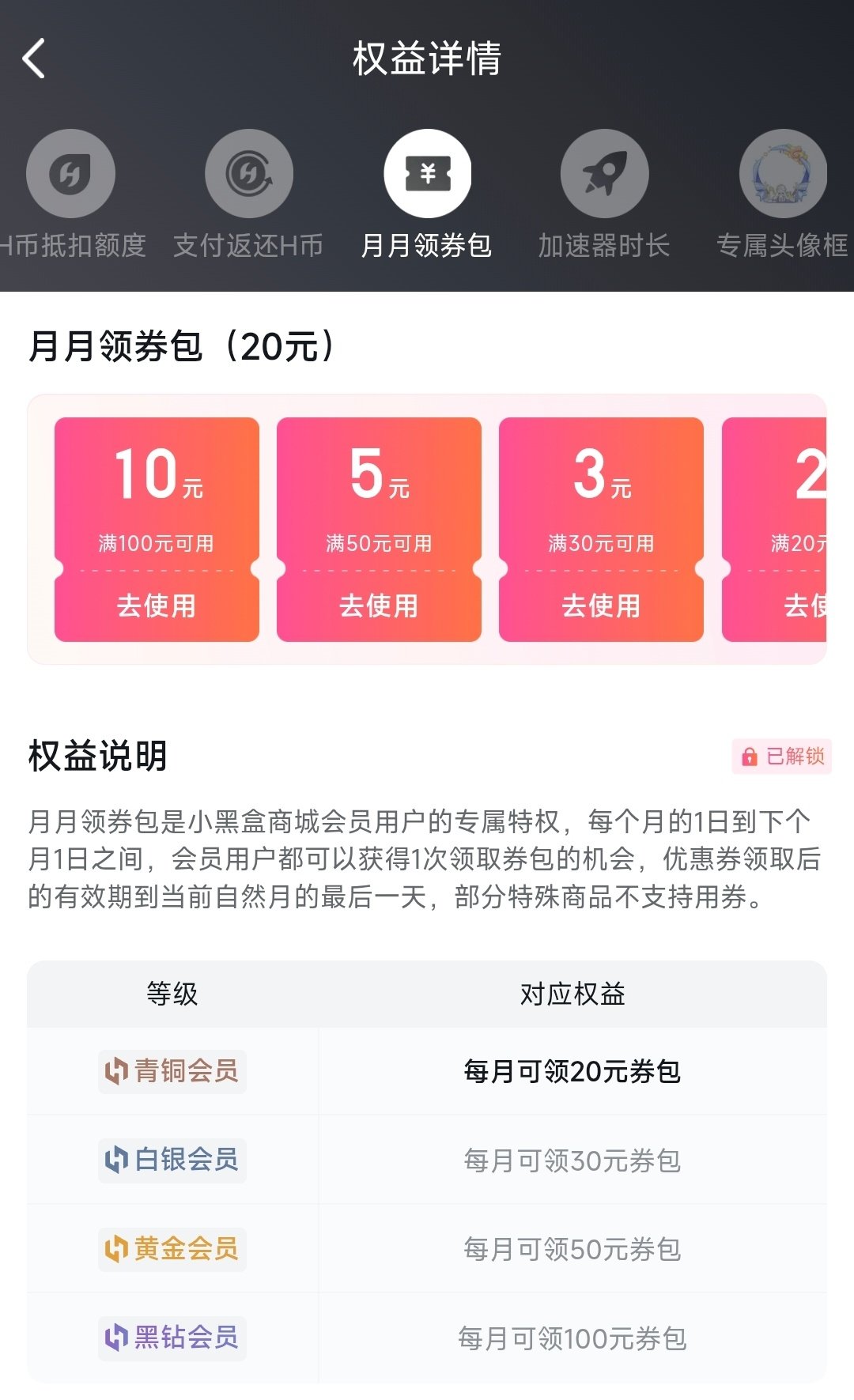
Task: Use the 10元 coupon via 去使用
Action: [x=157, y=606]
